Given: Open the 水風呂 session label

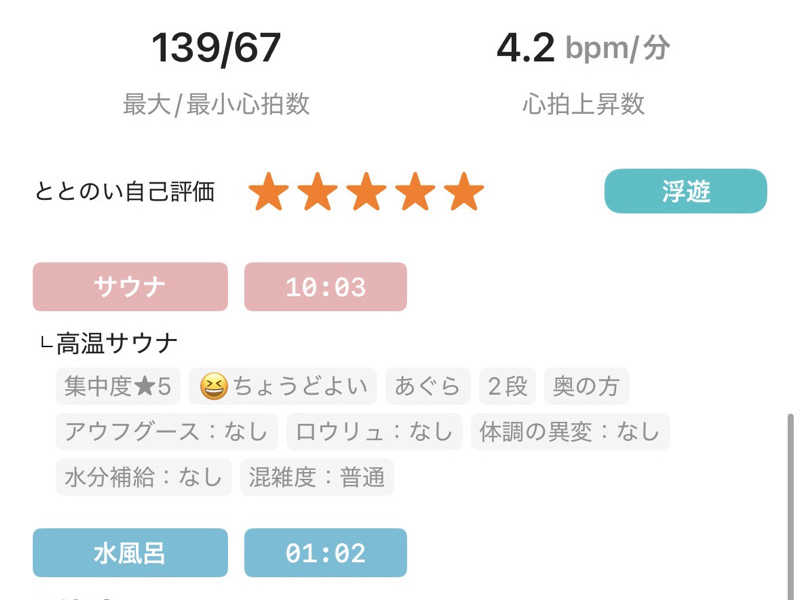Looking at the screenshot, I should coord(130,553).
